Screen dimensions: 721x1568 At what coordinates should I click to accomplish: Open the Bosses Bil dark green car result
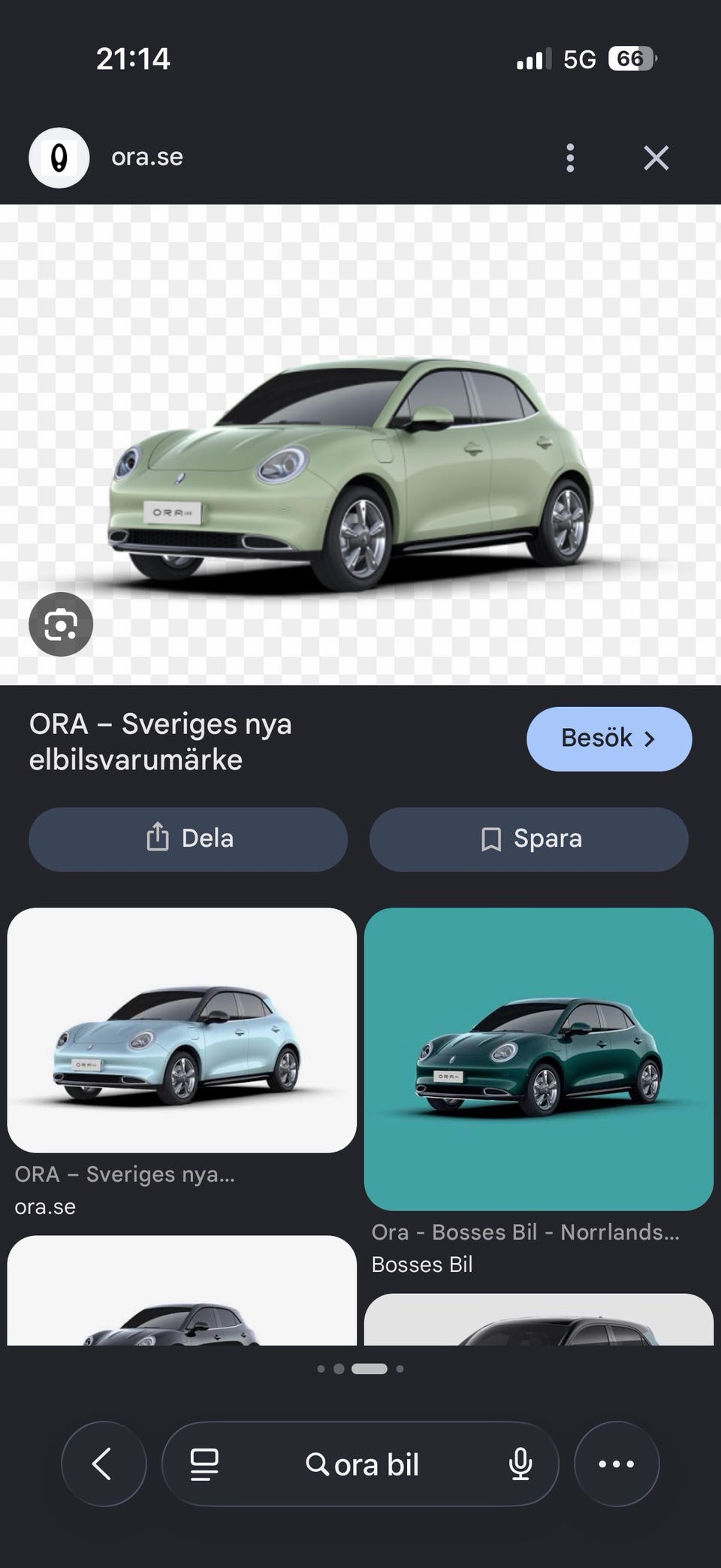click(x=538, y=1059)
